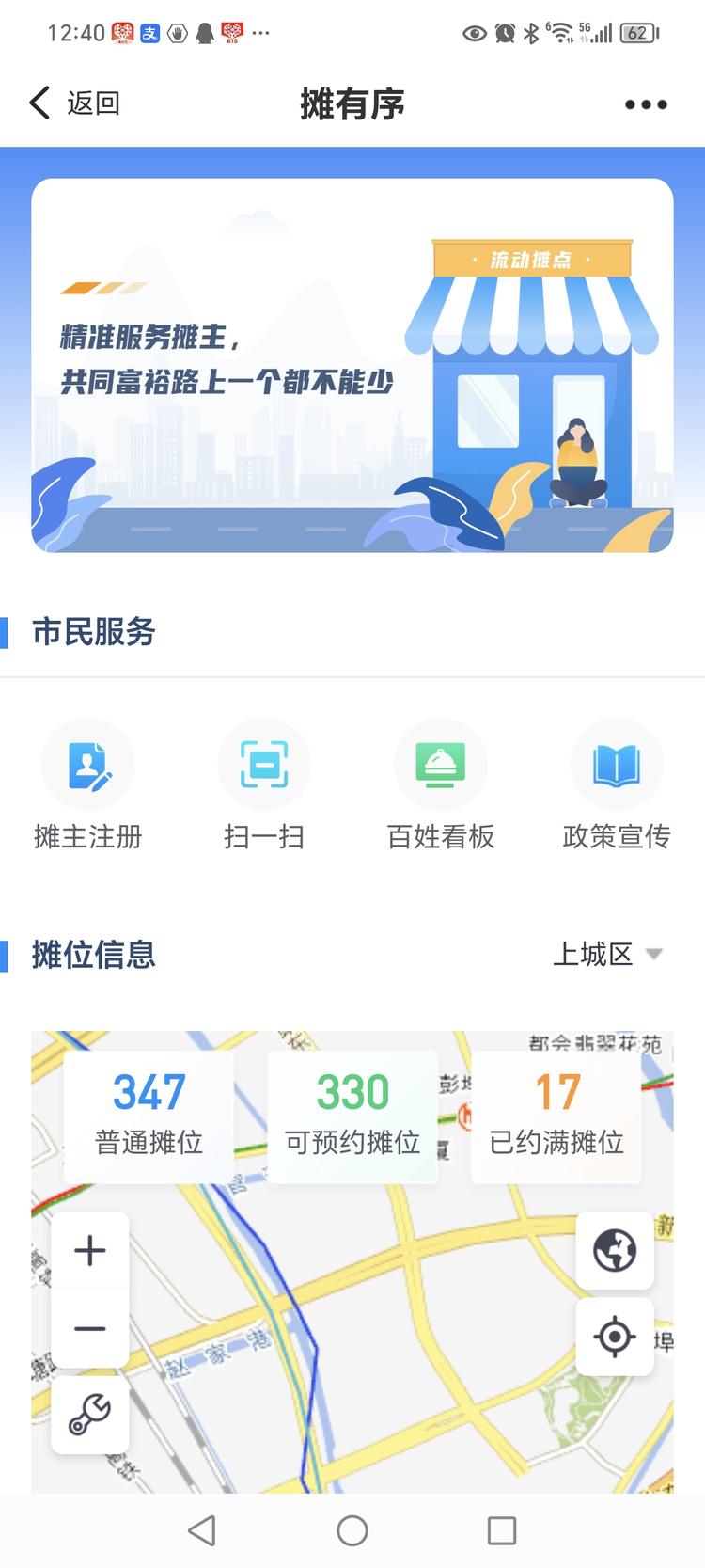Screen dimensions: 705x1568
Task: View the 347 普通摊位 ordinary stalls card
Action: (x=148, y=1115)
